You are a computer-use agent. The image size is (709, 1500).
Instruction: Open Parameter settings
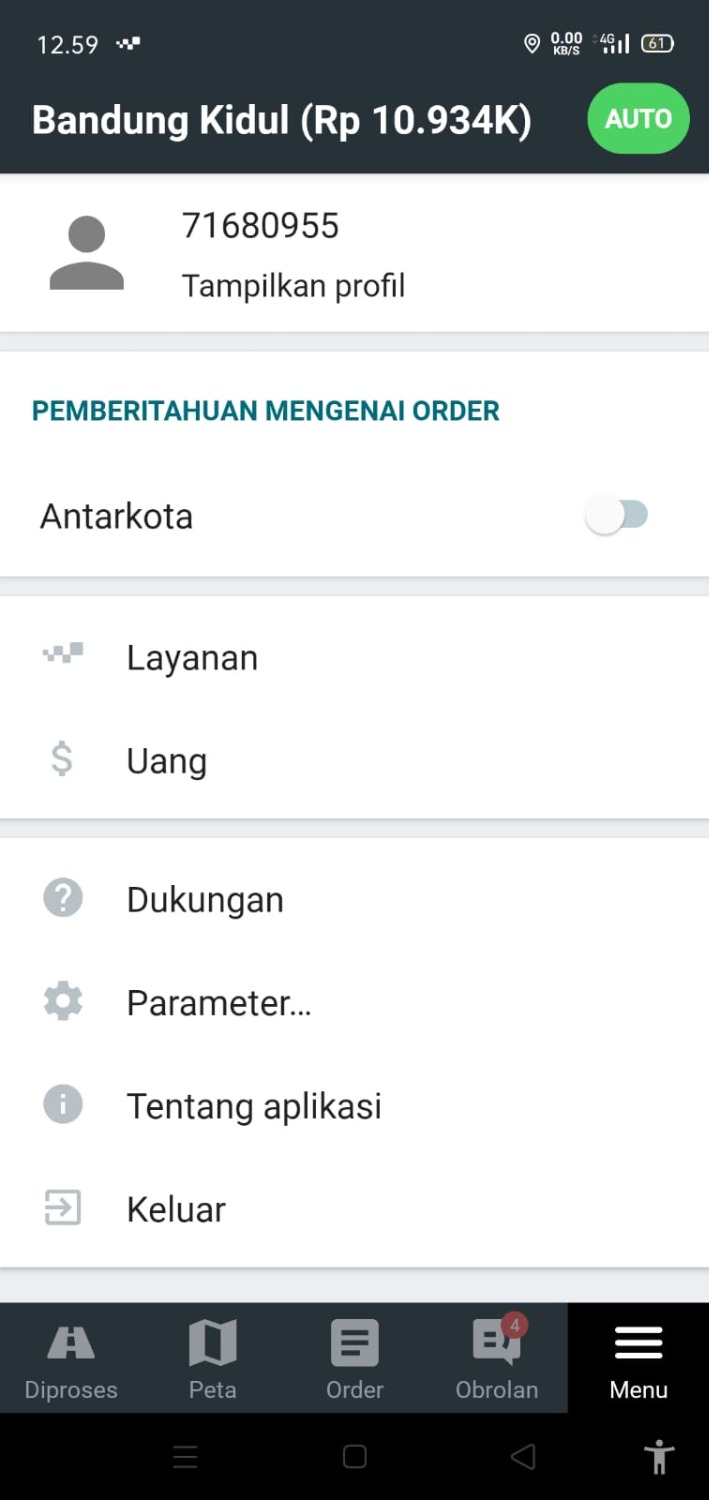point(218,1003)
